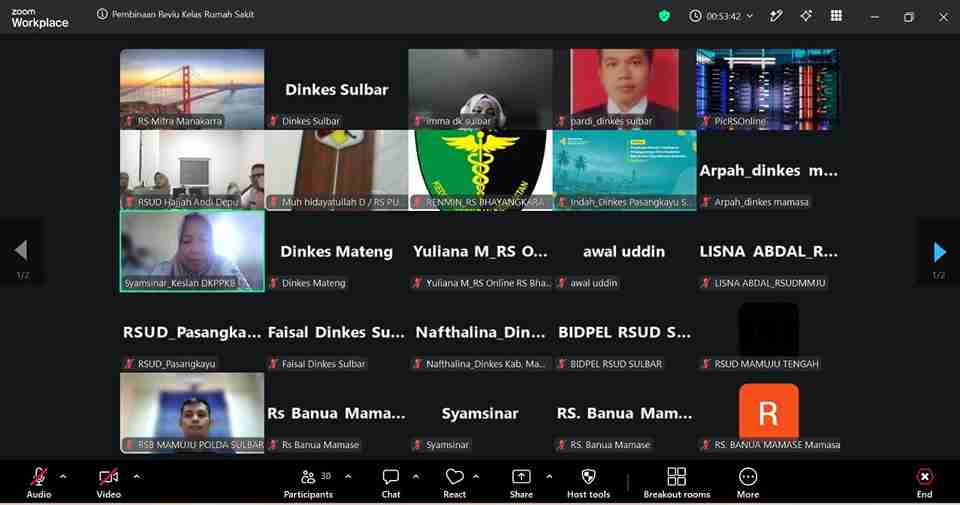Open Breakout rooms
Screen dimensions: 960x505
pos(677,482)
